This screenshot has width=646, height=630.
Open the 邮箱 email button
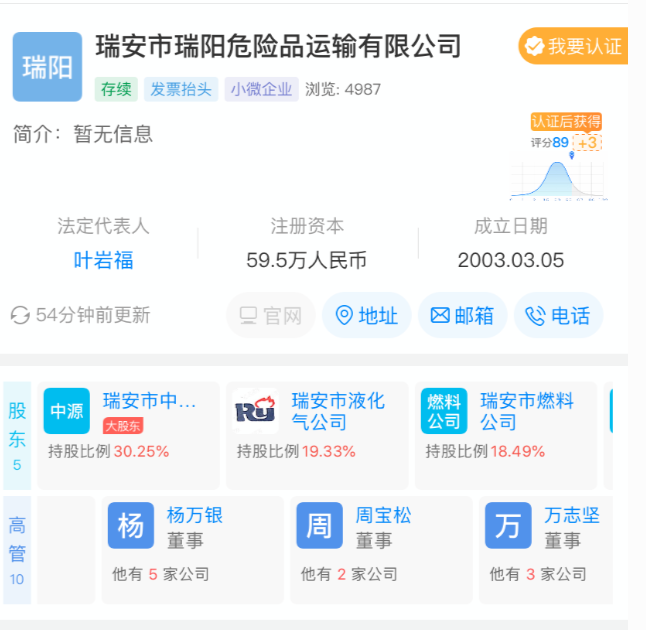tap(462, 316)
